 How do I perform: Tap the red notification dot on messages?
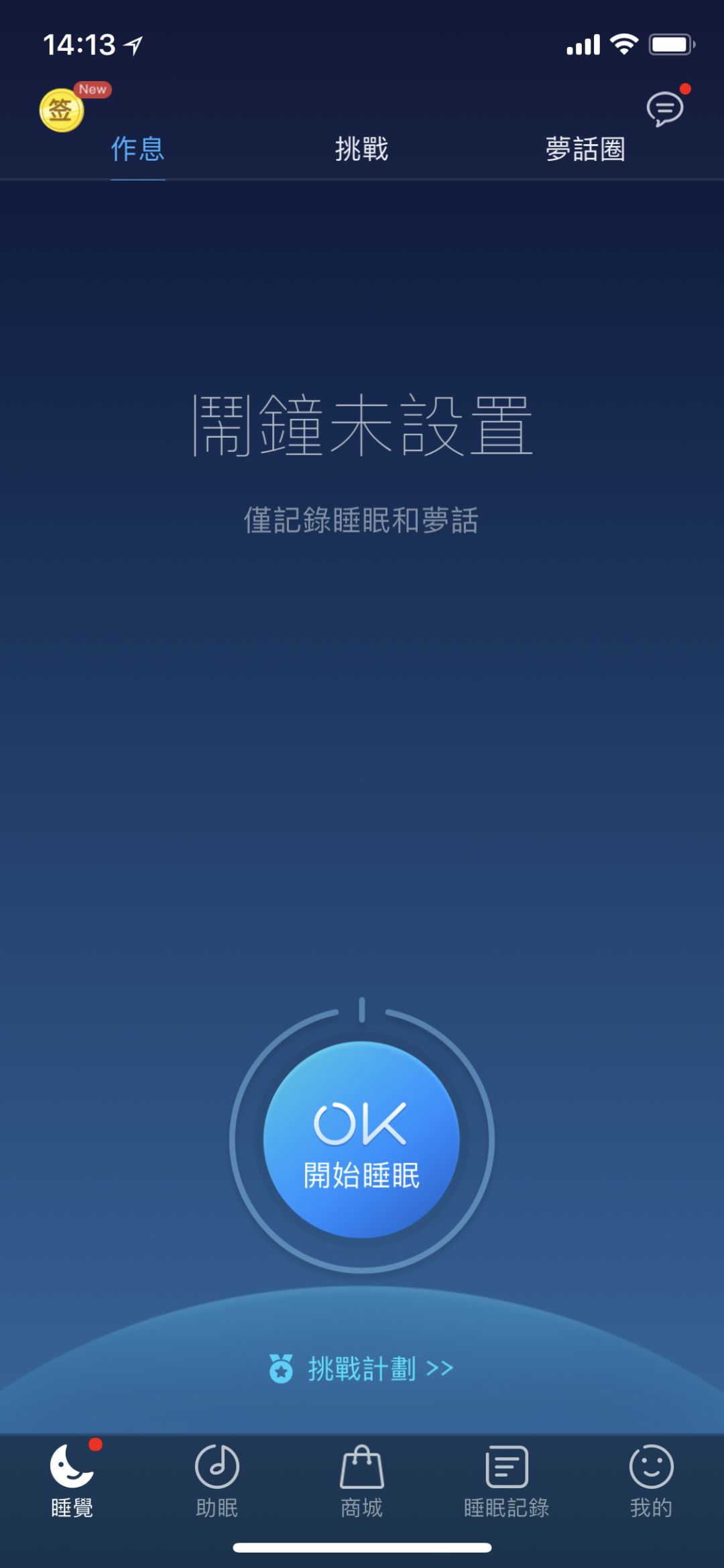tap(684, 88)
